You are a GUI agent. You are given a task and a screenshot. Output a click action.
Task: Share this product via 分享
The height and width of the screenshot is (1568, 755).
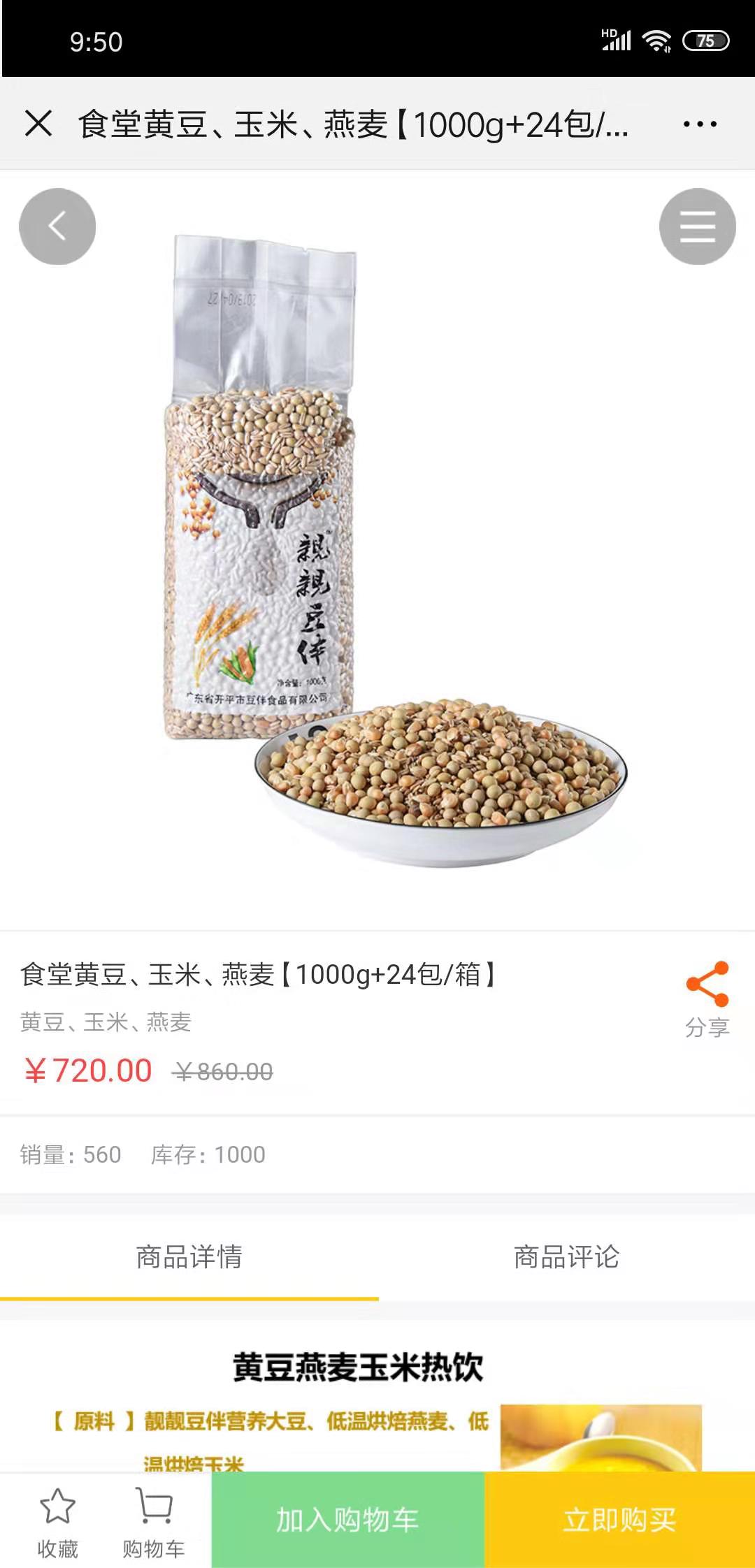pyautogui.click(x=707, y=998)
